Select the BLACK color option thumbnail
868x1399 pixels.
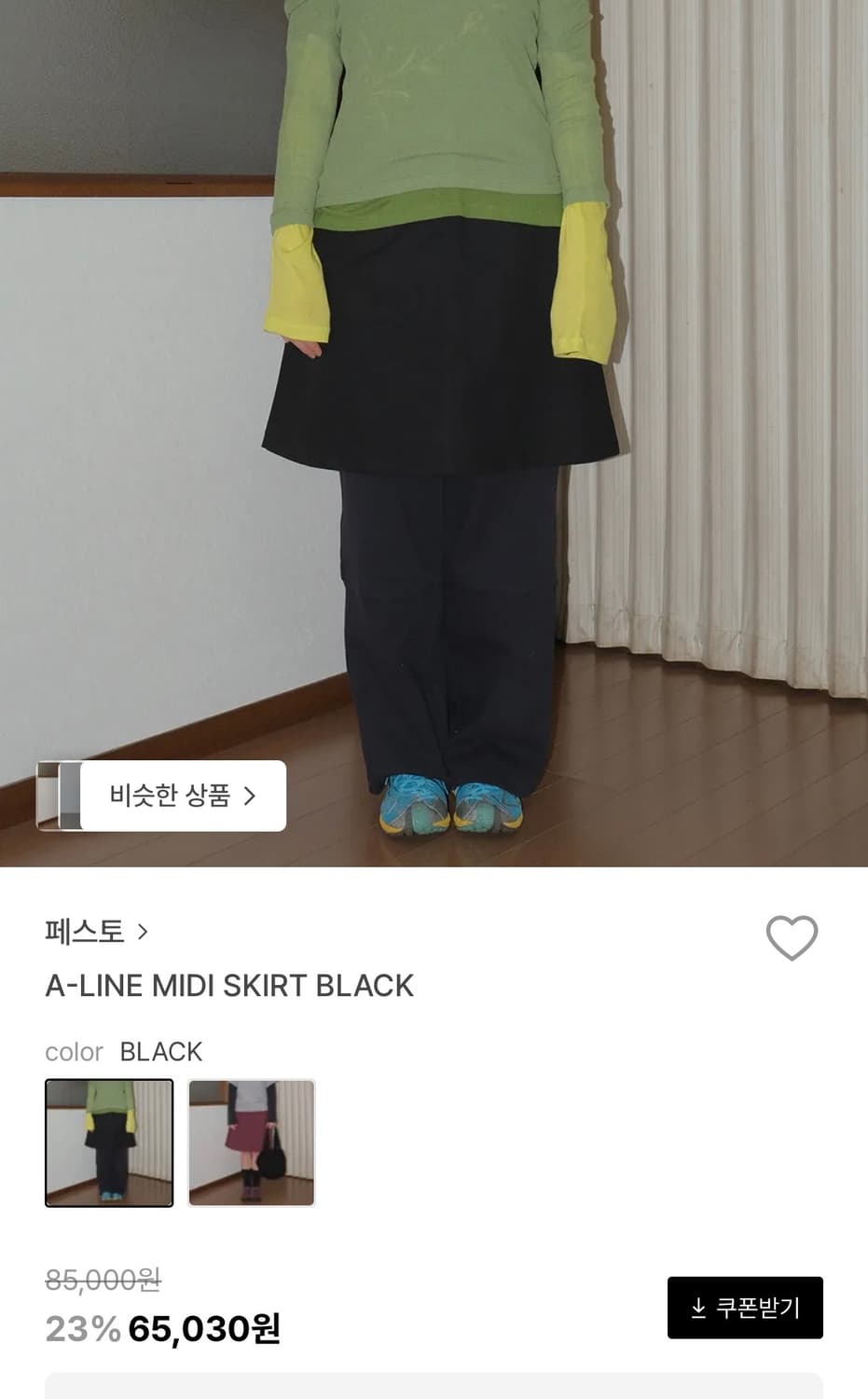(109, 1143)
